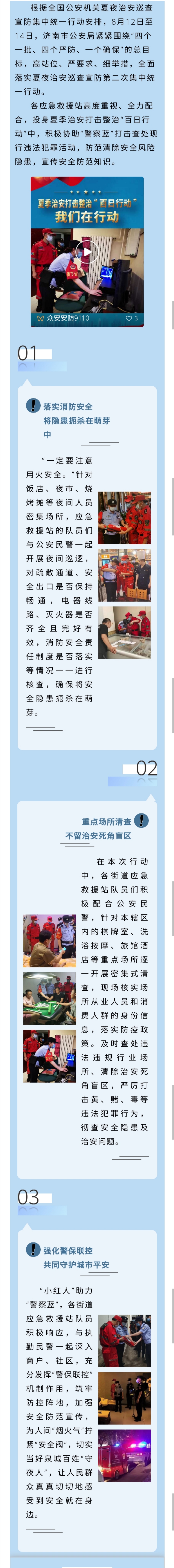Like the 众安安防9110 video

[x=129, y=318]
